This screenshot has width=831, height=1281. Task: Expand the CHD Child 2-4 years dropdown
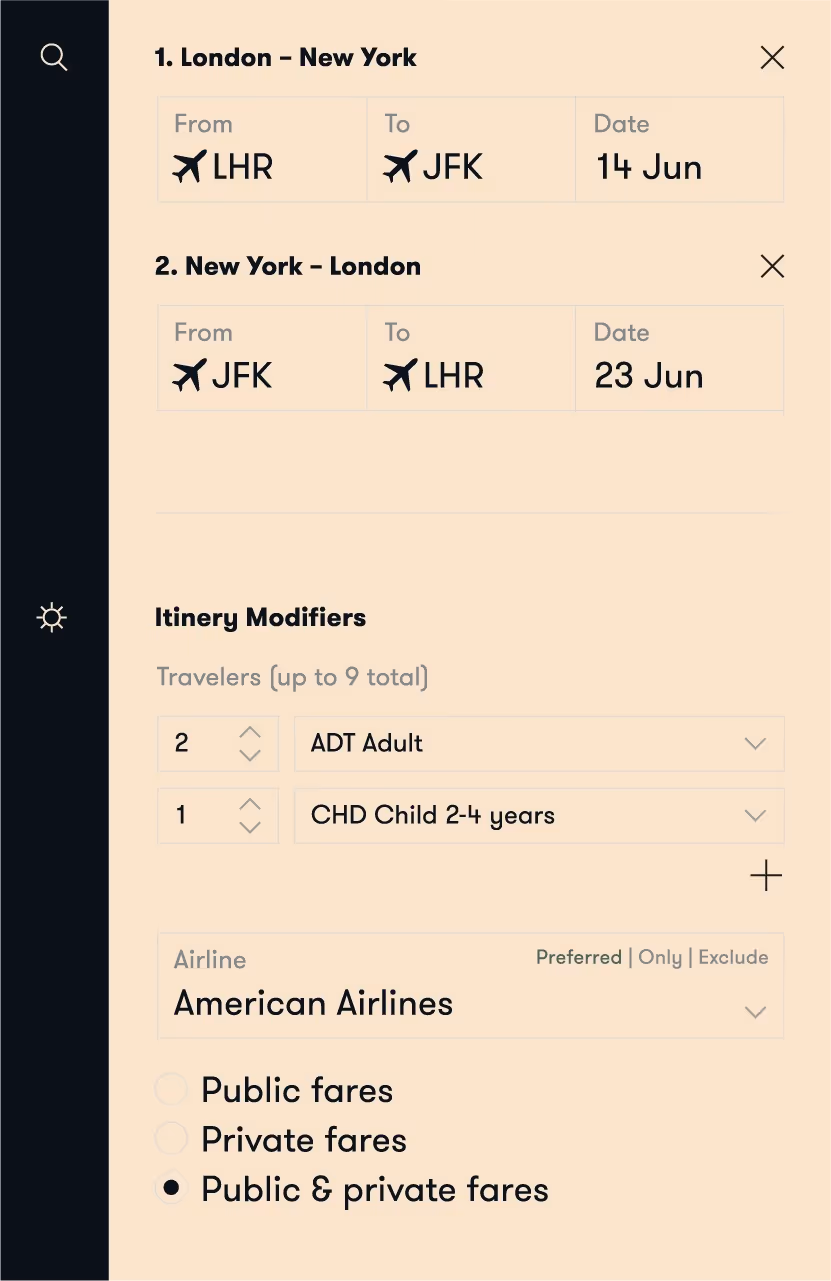(755, 815)
